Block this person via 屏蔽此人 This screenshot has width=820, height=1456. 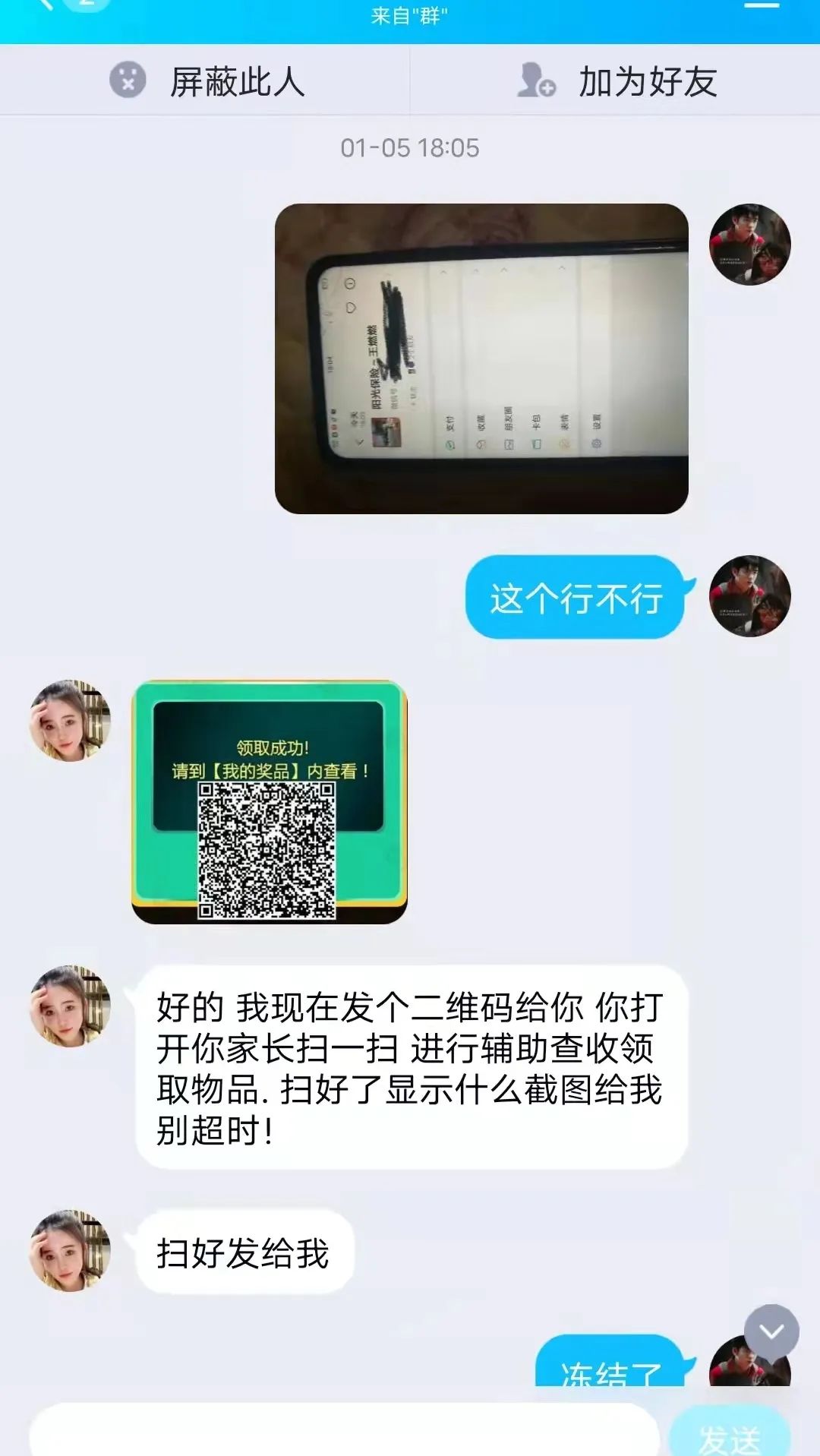tap(207, 81)
